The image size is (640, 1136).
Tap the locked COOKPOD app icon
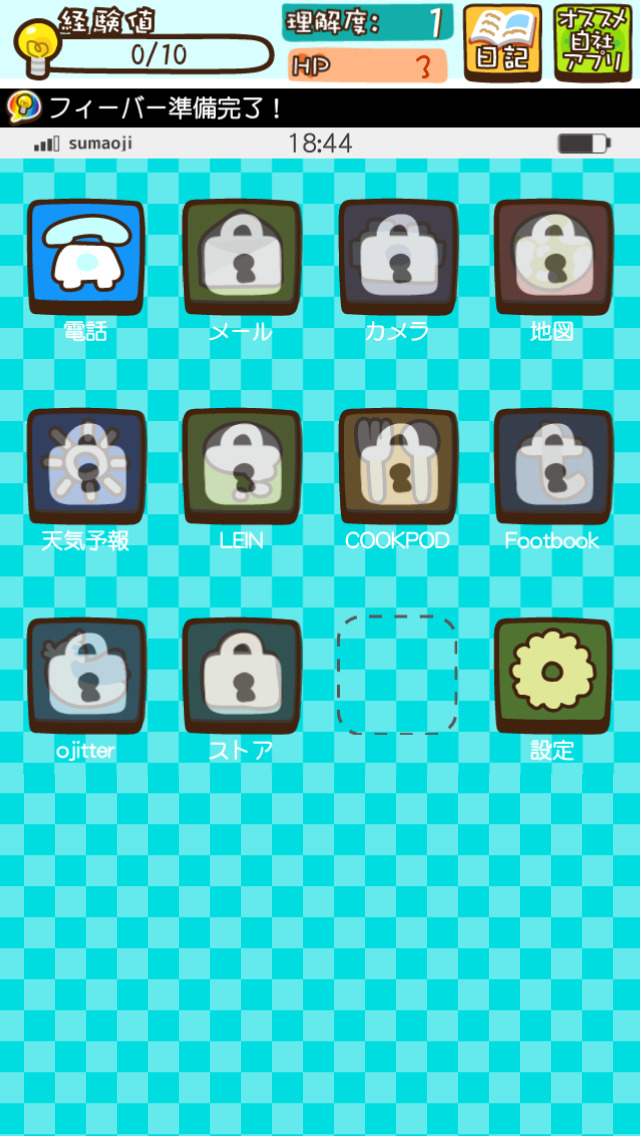(x=398, y=466)
